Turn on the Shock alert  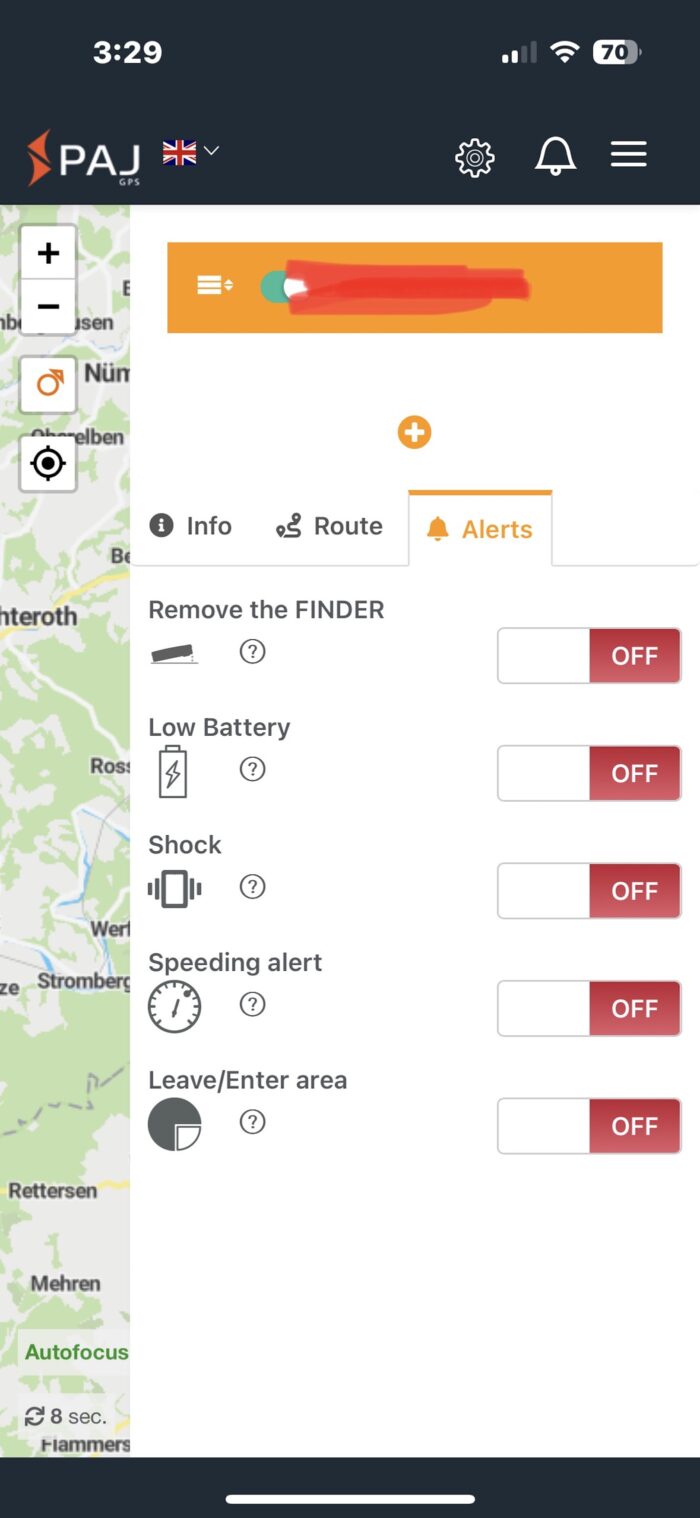pos(589,891)
